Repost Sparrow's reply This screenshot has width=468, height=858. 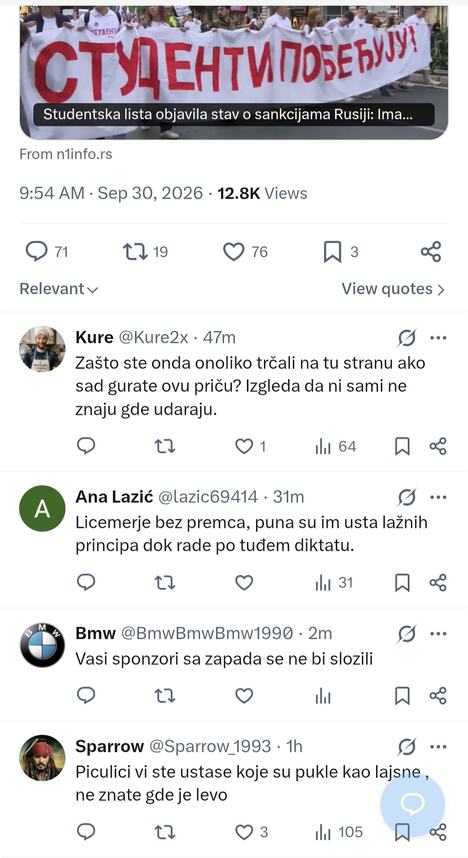165,832
